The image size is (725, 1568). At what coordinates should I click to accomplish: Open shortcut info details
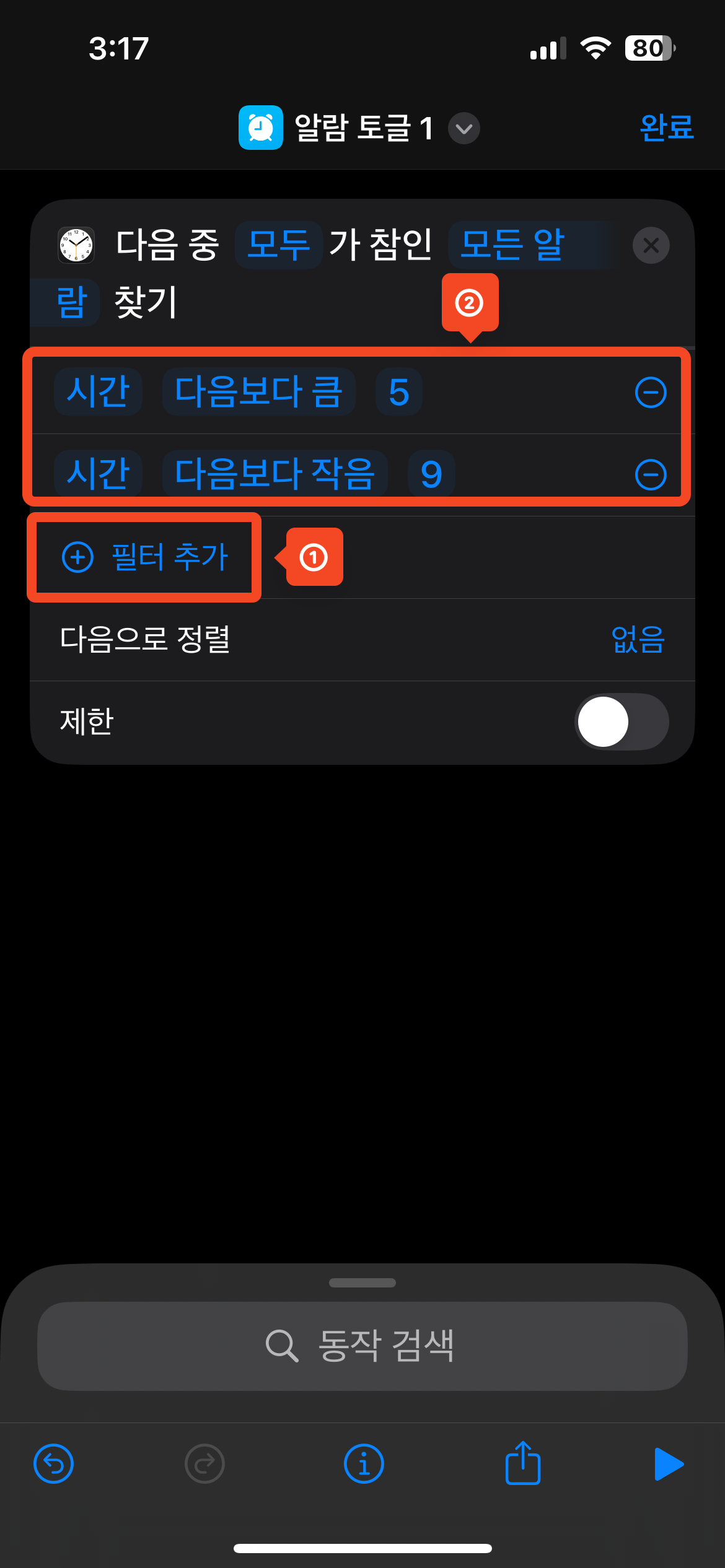(364, 1464)
